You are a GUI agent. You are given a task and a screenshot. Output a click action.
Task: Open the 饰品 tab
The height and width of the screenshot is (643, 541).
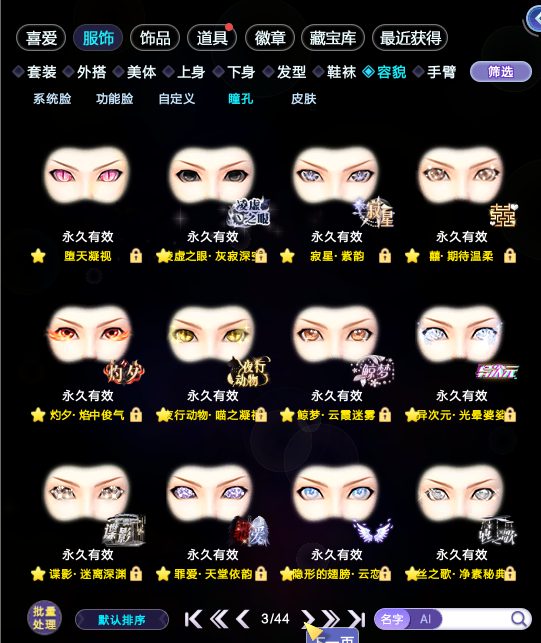155,38
